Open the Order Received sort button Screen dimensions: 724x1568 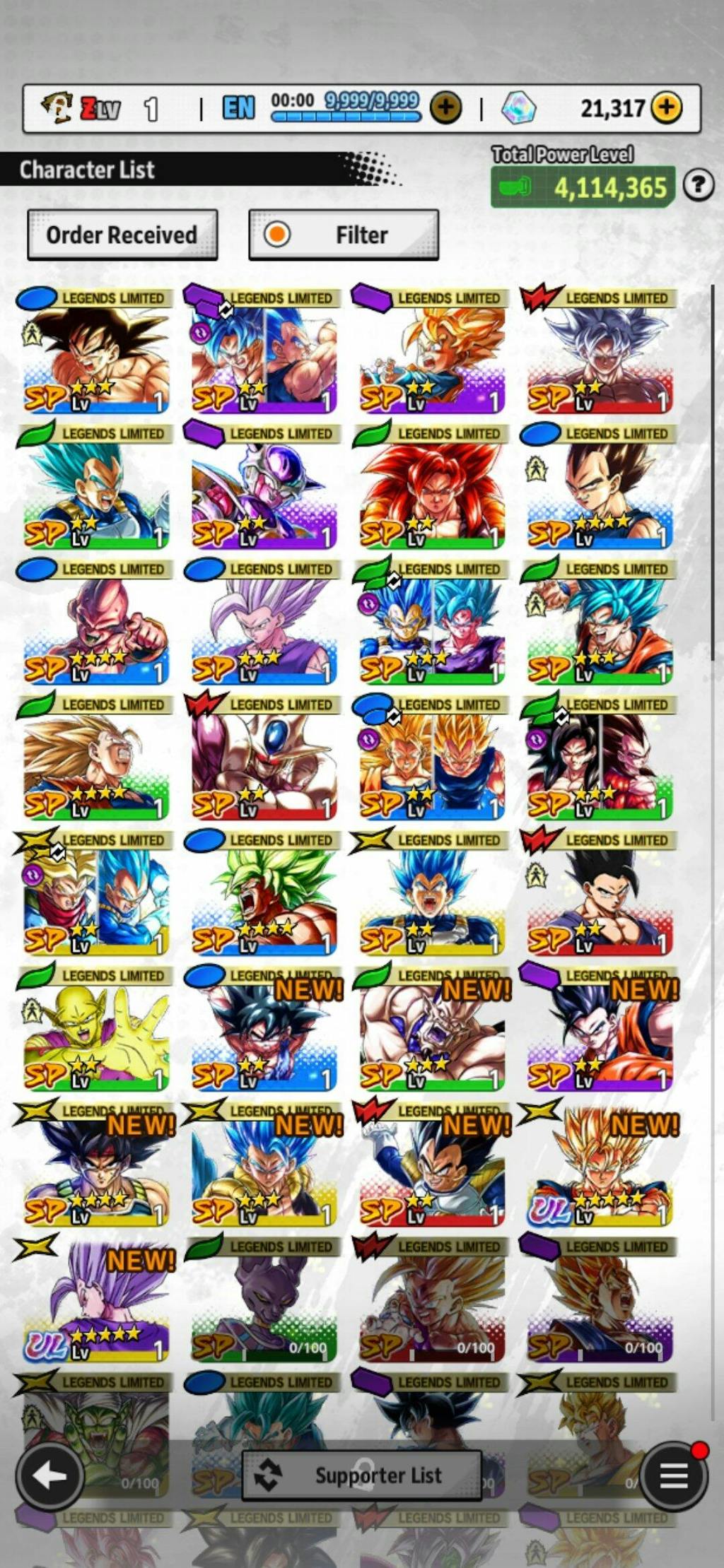click(122, 235)
